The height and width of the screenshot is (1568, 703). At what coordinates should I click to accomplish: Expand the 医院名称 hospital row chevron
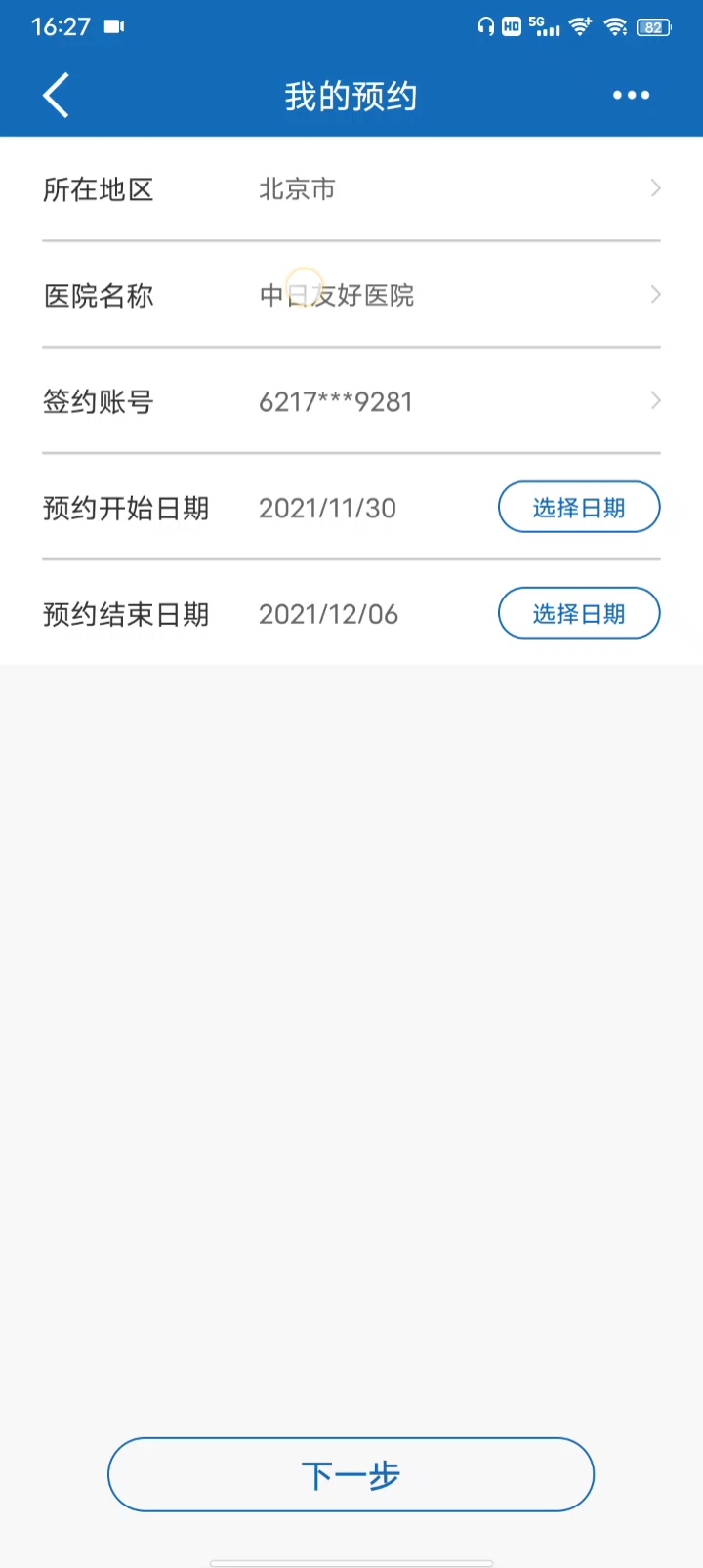coord(655,295)
